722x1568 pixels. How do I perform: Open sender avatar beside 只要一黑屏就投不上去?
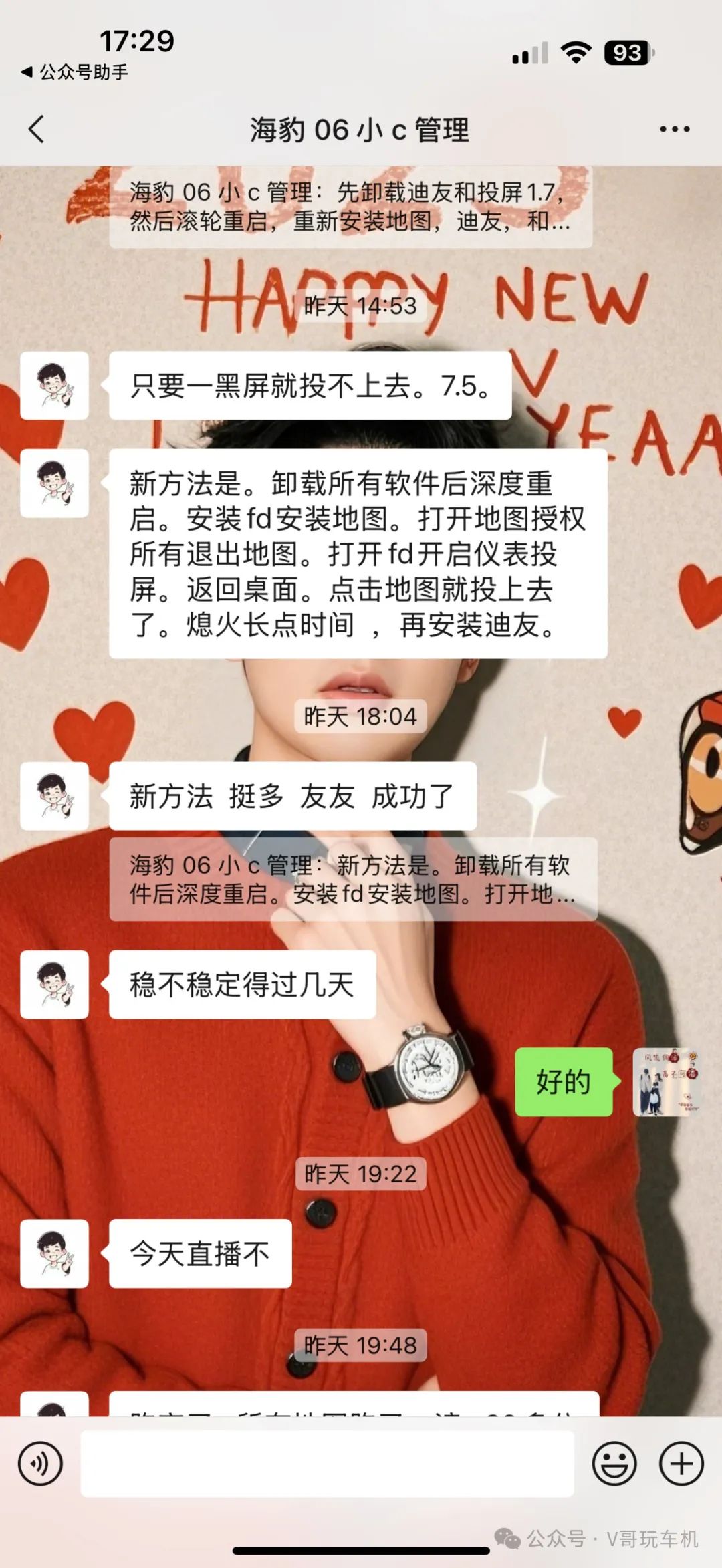[x=55, y=386]
